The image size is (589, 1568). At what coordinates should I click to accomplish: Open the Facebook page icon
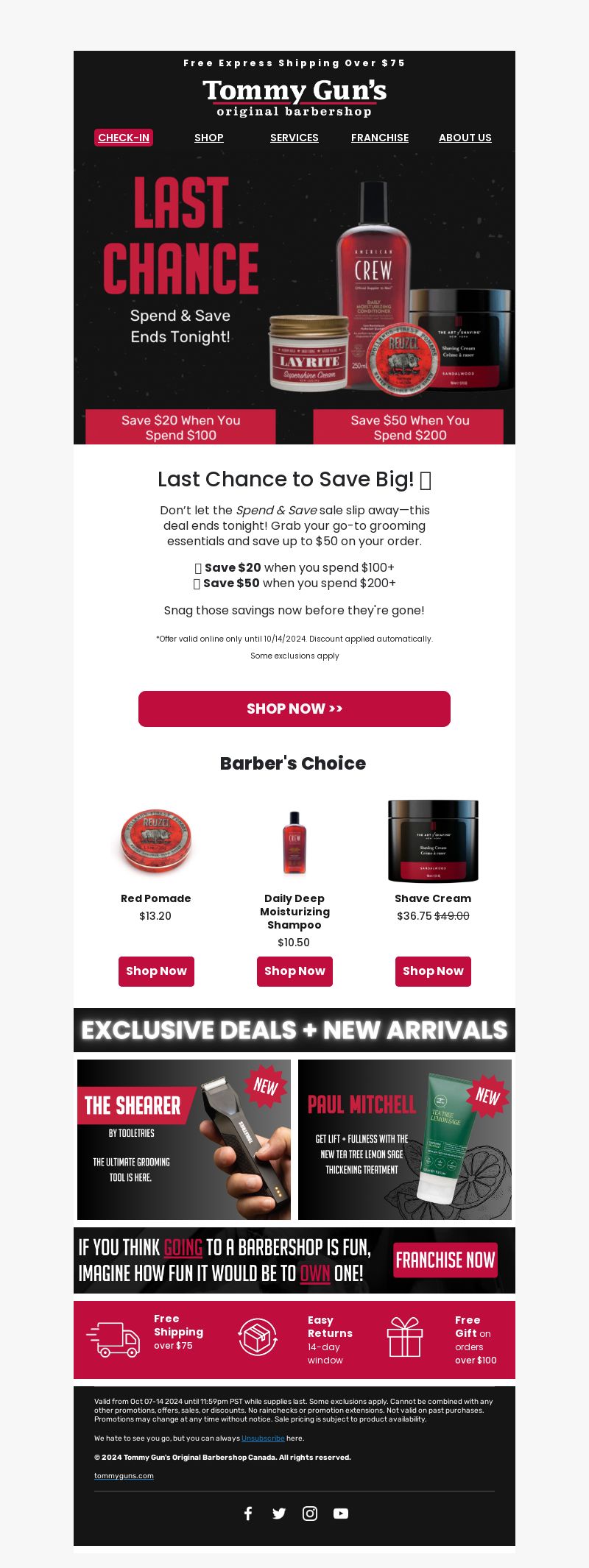point(248,1513)
